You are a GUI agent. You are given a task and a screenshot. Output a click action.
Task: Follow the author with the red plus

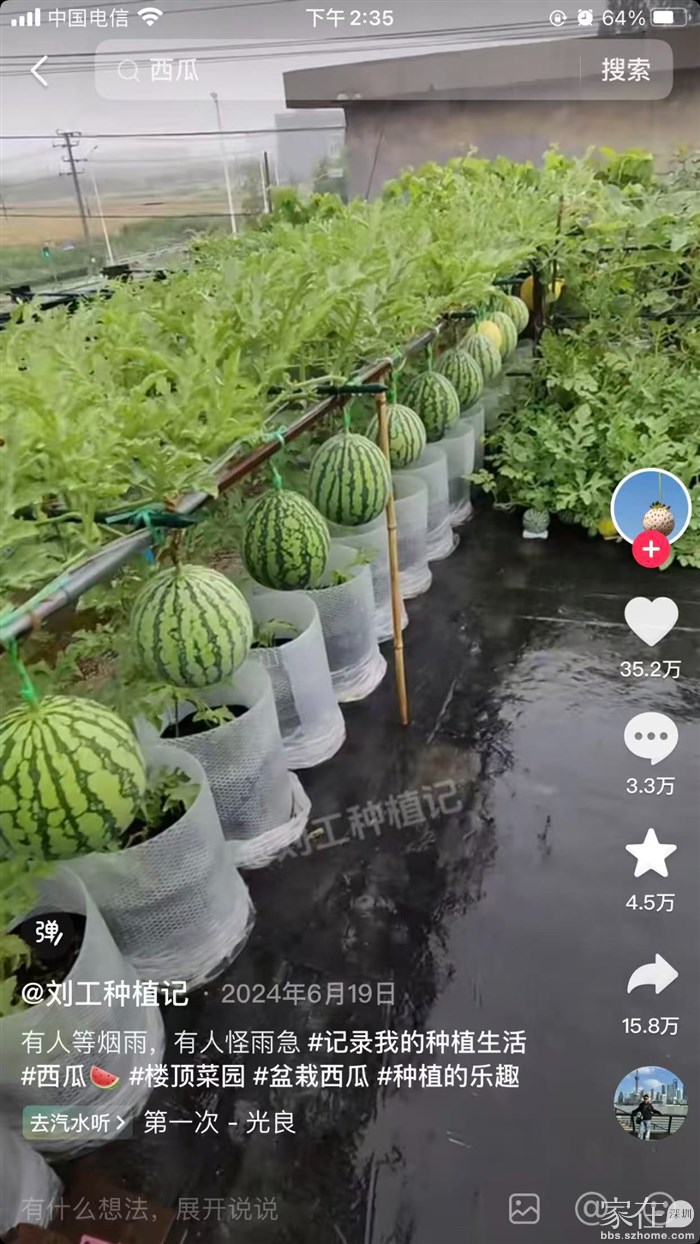click(651, 549)
